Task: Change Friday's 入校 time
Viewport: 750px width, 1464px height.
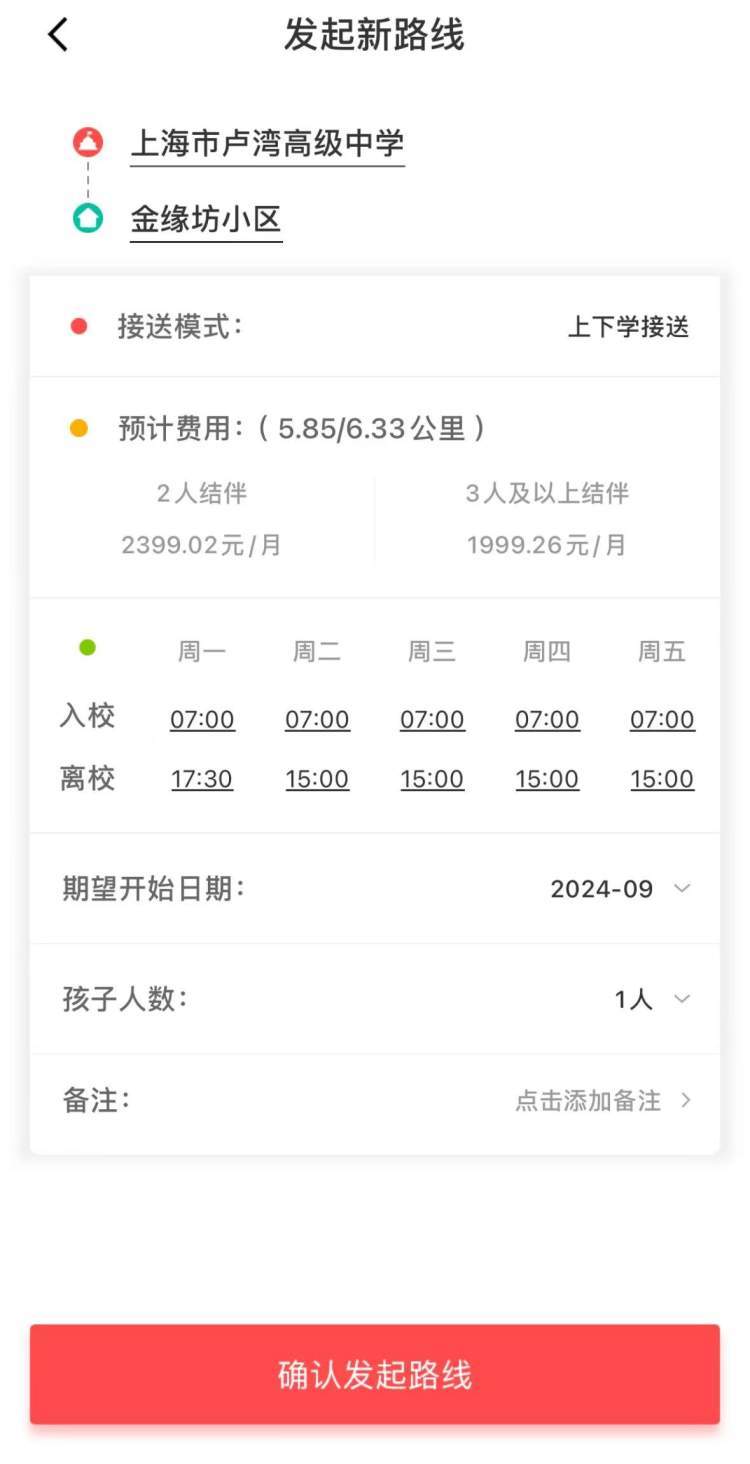Action: point(662,720)
